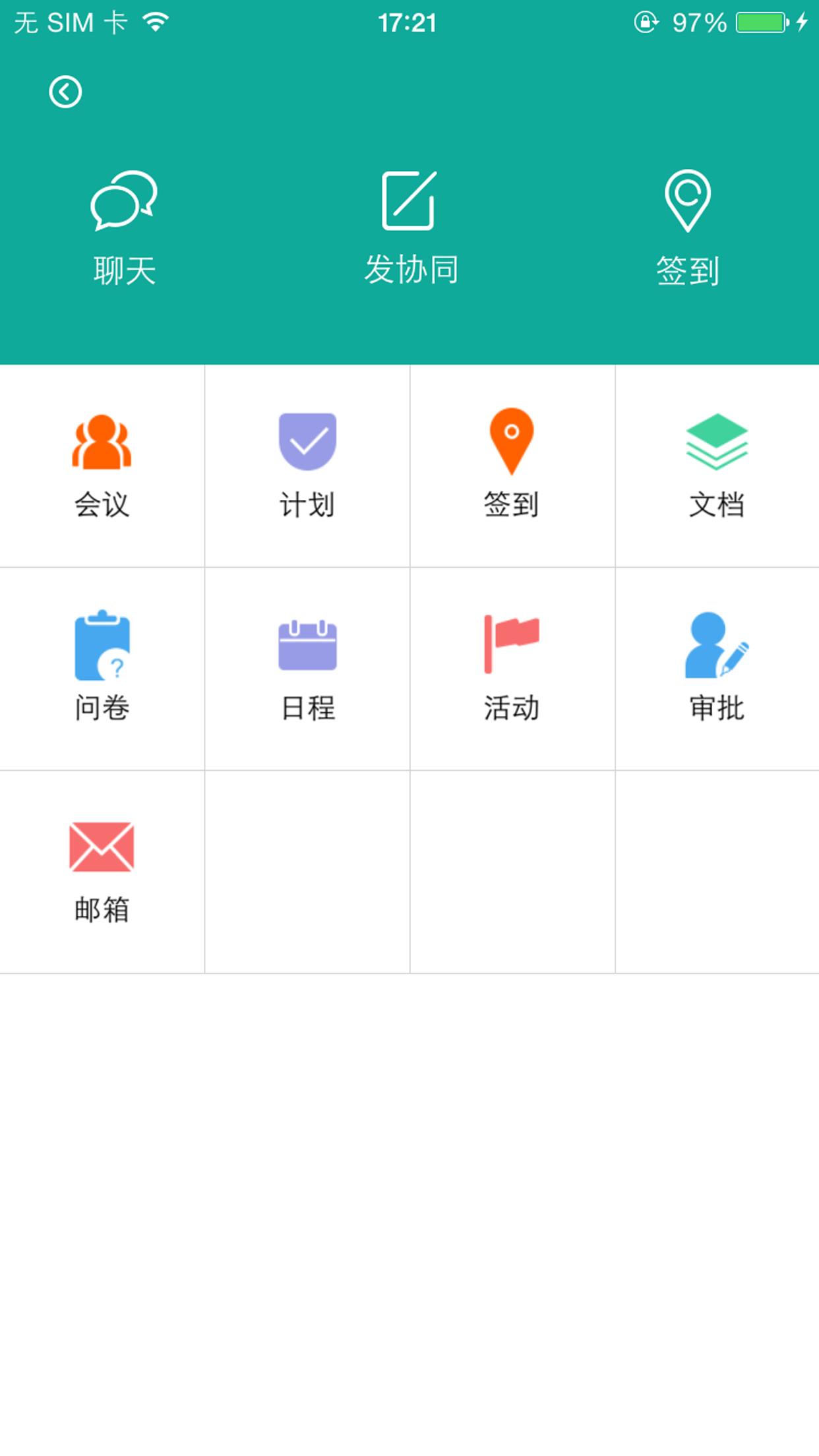Open the 问卷 questionnaire tile

point(102,669)
